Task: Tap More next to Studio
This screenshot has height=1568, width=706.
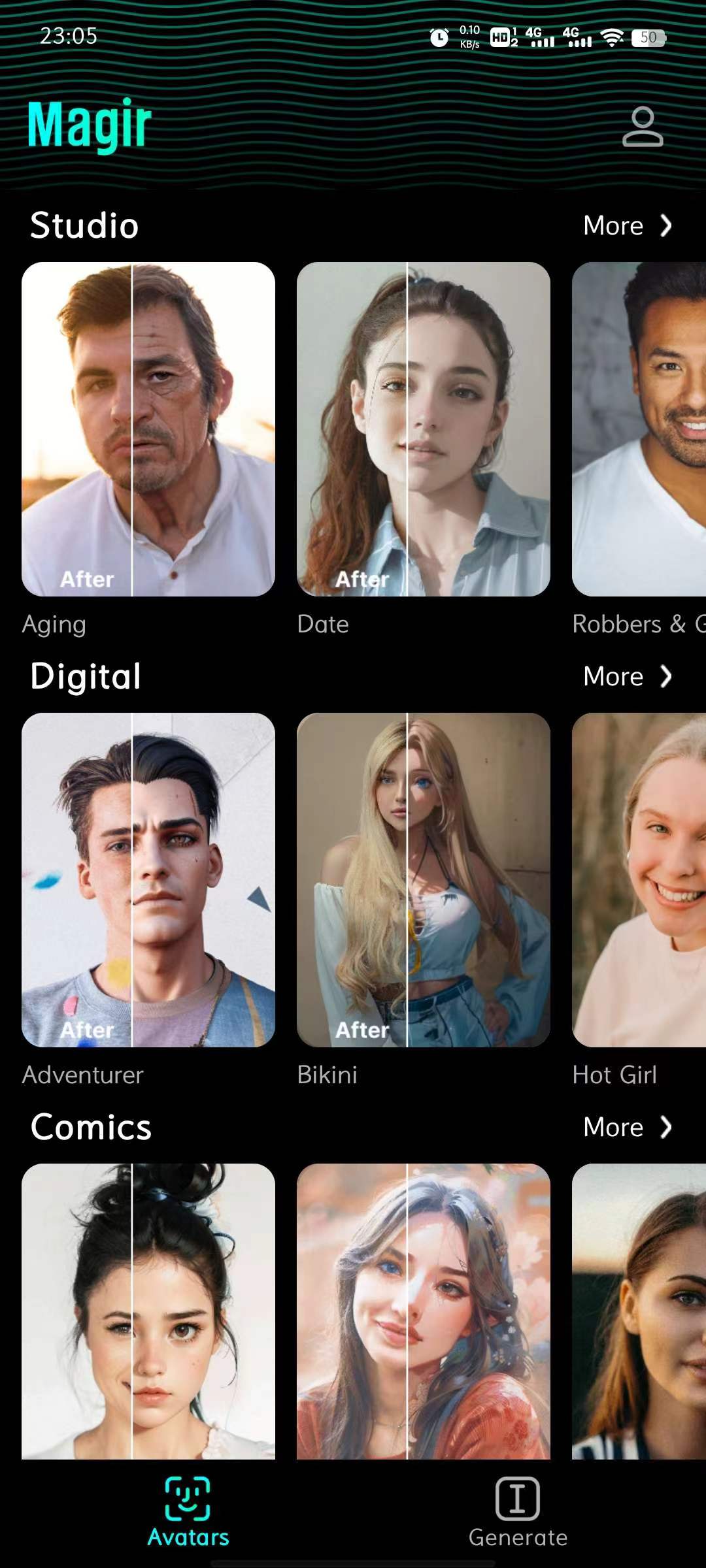Action: [627, 225]
